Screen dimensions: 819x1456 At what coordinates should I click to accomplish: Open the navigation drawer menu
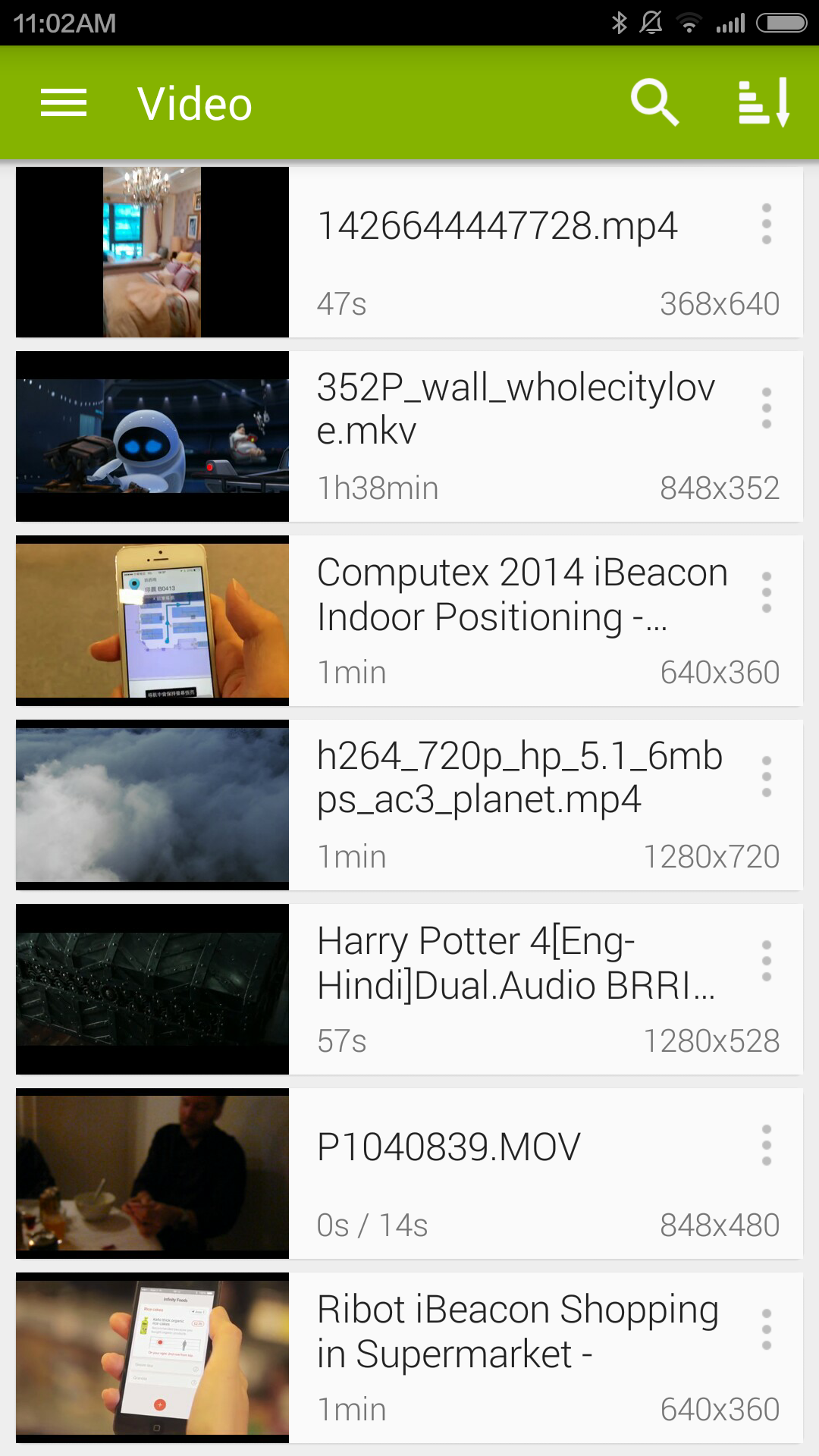64,103
